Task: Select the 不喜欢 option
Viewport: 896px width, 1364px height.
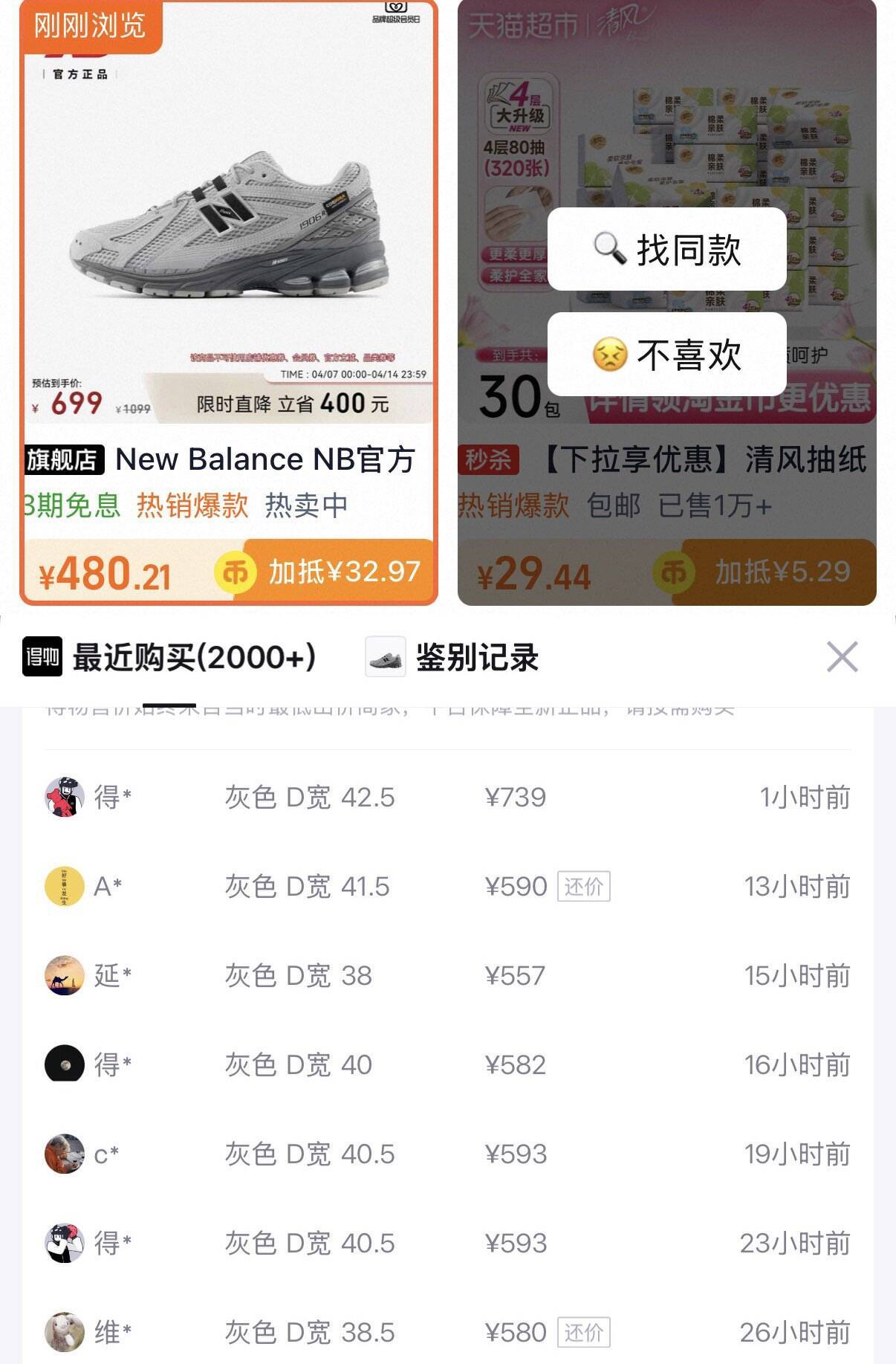Action: pos(665,356)
